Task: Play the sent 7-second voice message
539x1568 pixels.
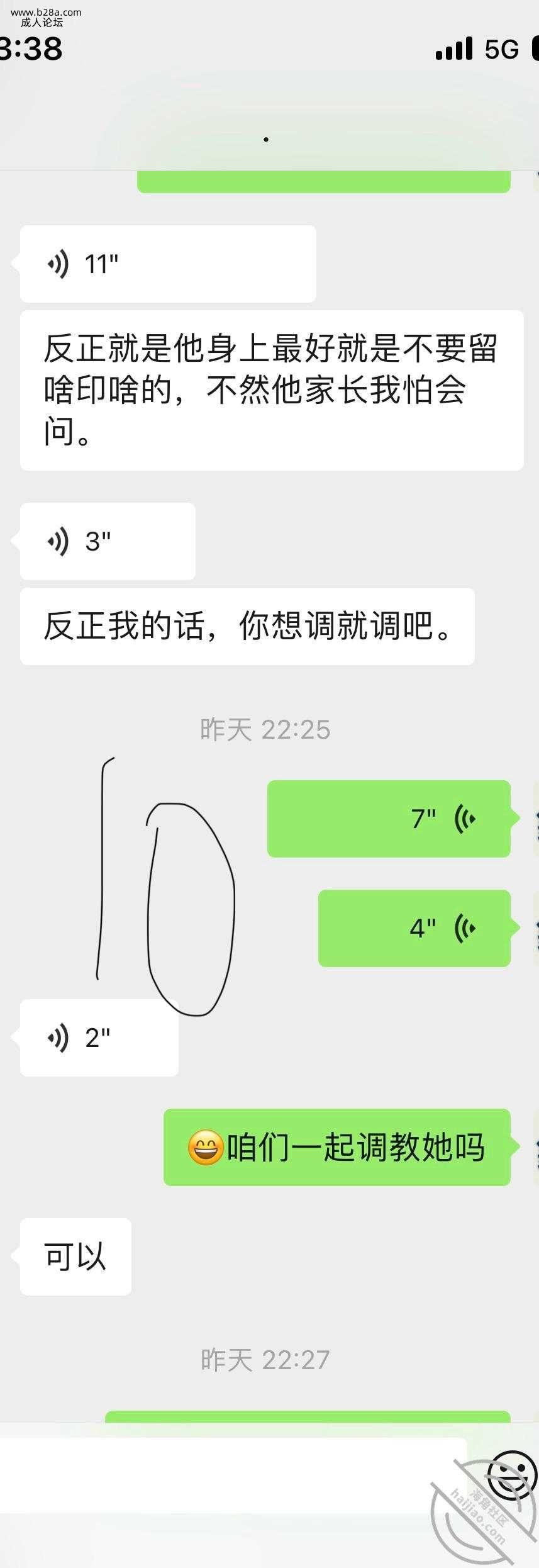Action: click(x=388, y=819)
